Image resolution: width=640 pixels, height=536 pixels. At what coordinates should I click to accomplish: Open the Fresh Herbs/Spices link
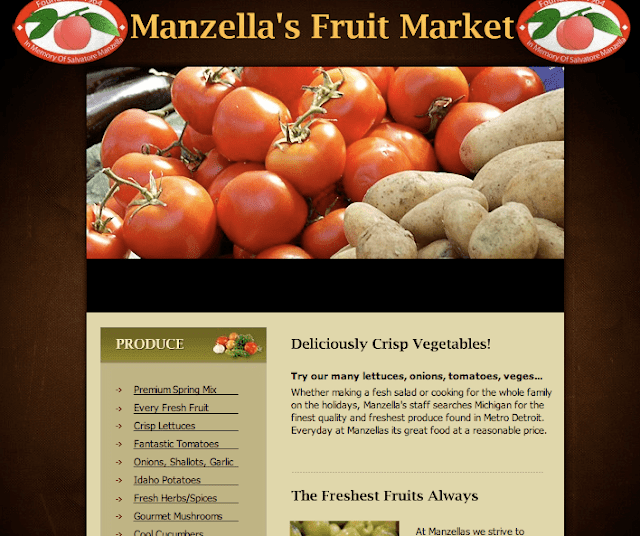point(174,498)
